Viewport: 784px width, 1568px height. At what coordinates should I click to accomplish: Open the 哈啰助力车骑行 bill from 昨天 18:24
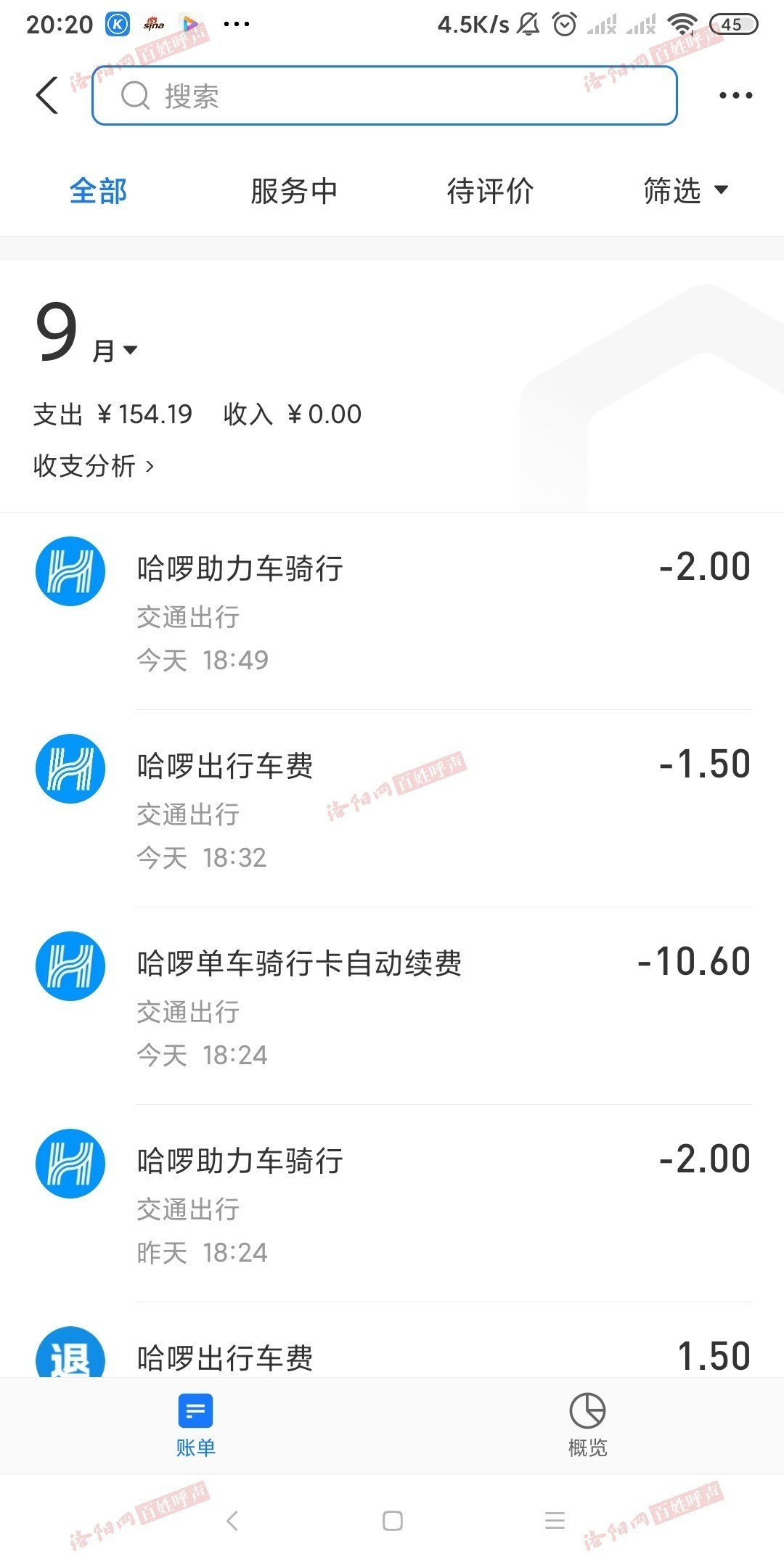(x=392, y=1204)
